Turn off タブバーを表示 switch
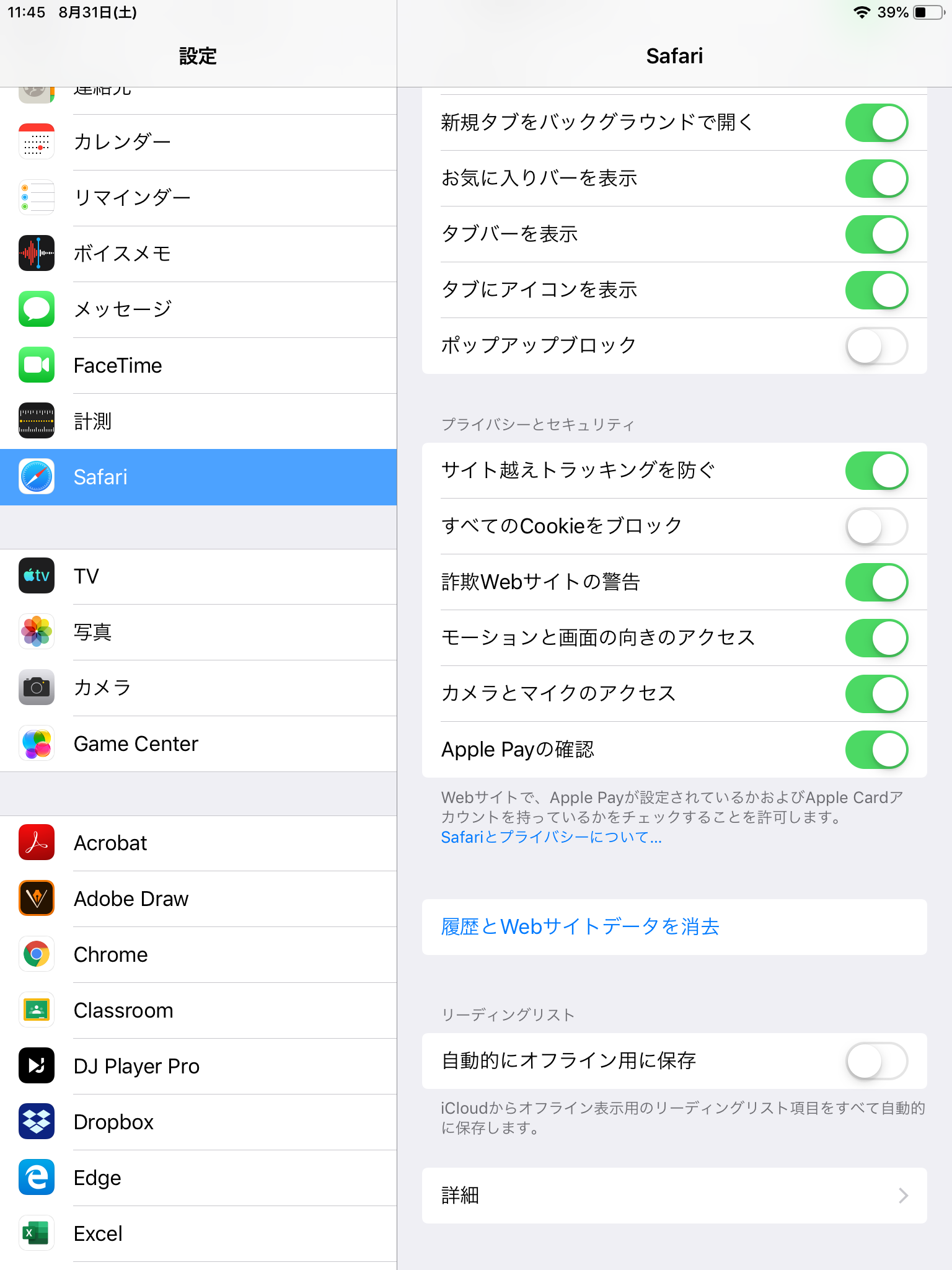The width and height of the screenshot is (952, 1270). pyautogui.click(x=876, y=234)
